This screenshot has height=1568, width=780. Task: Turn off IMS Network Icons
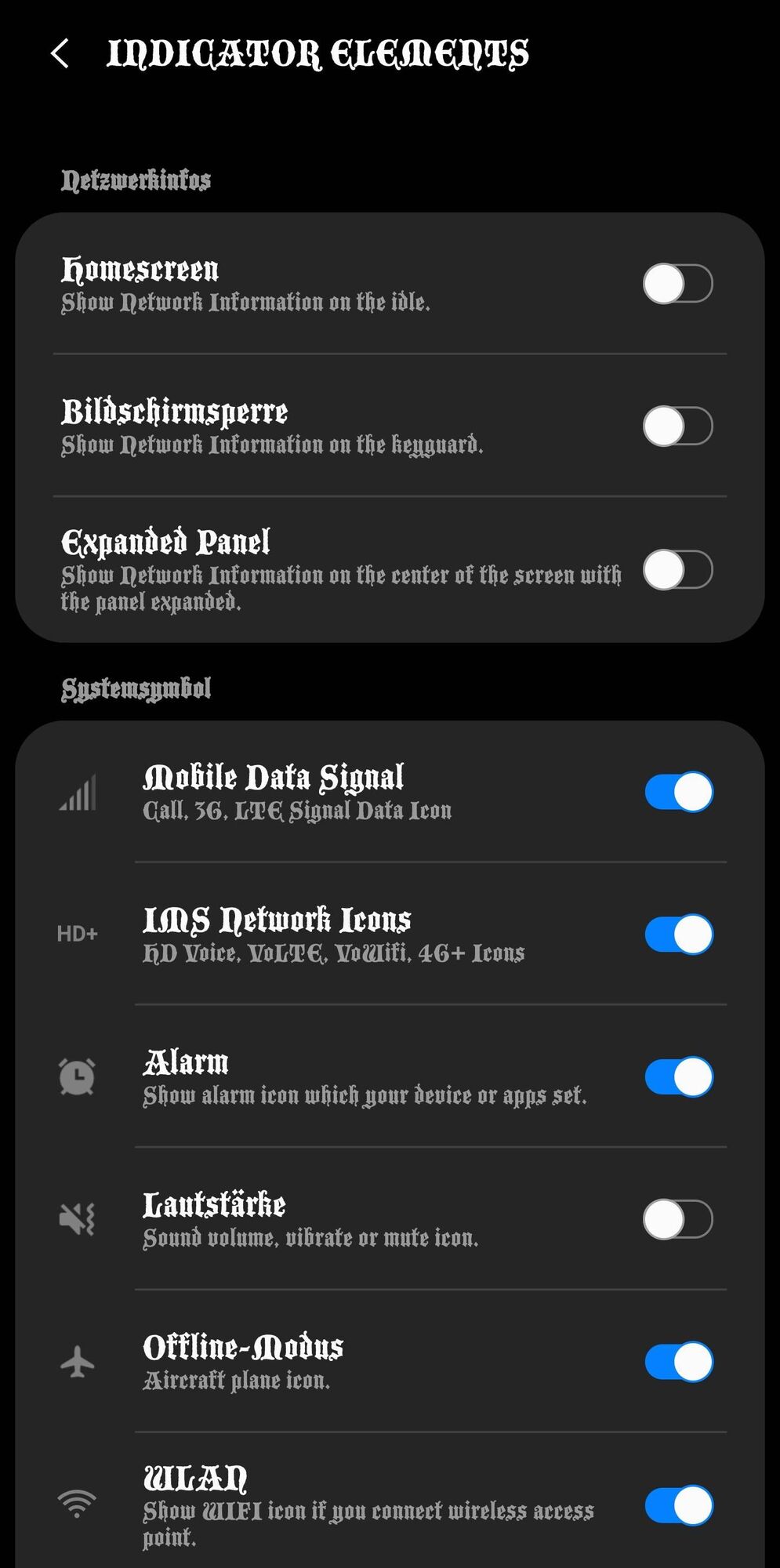click(679, 935)
